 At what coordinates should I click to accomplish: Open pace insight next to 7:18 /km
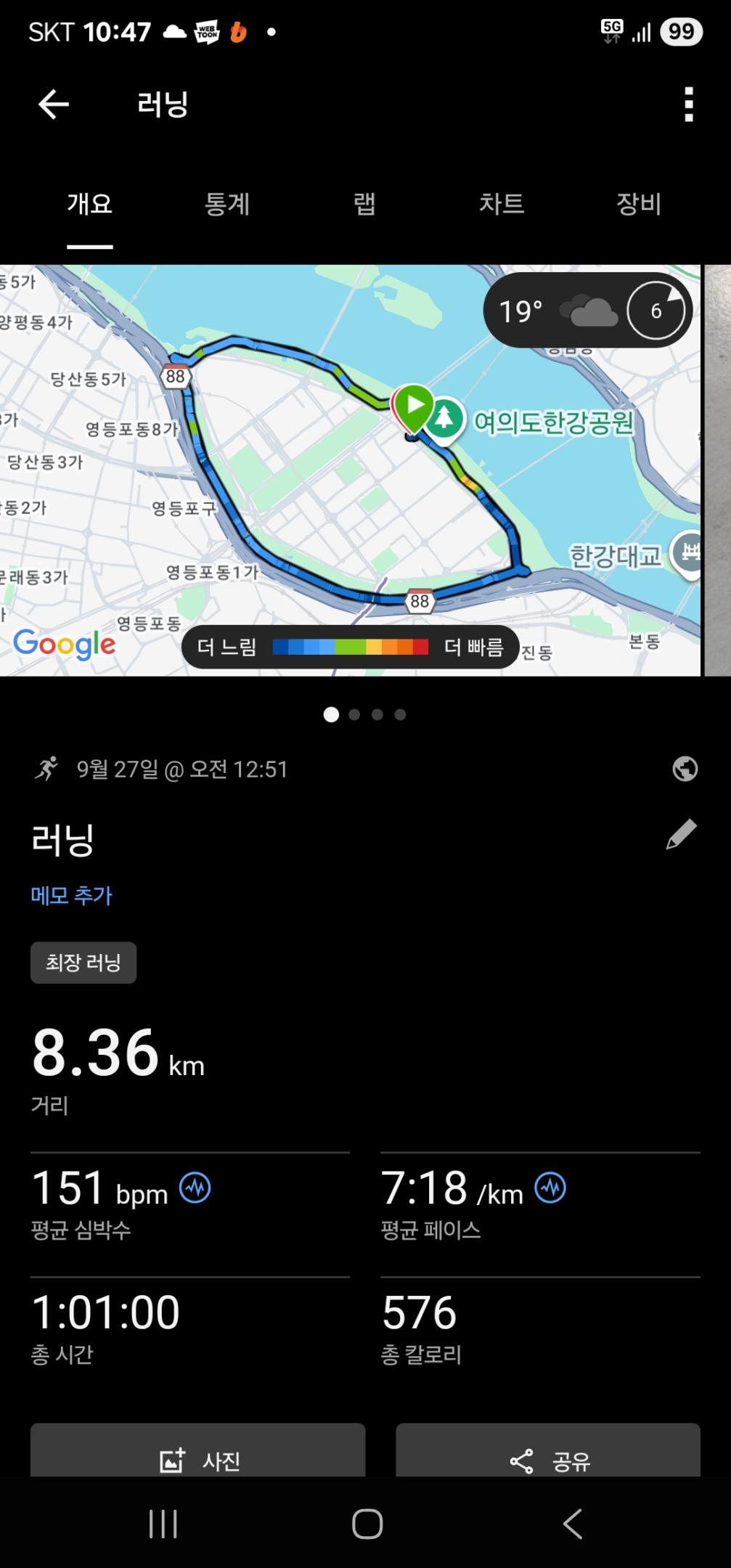[550, 1188]
